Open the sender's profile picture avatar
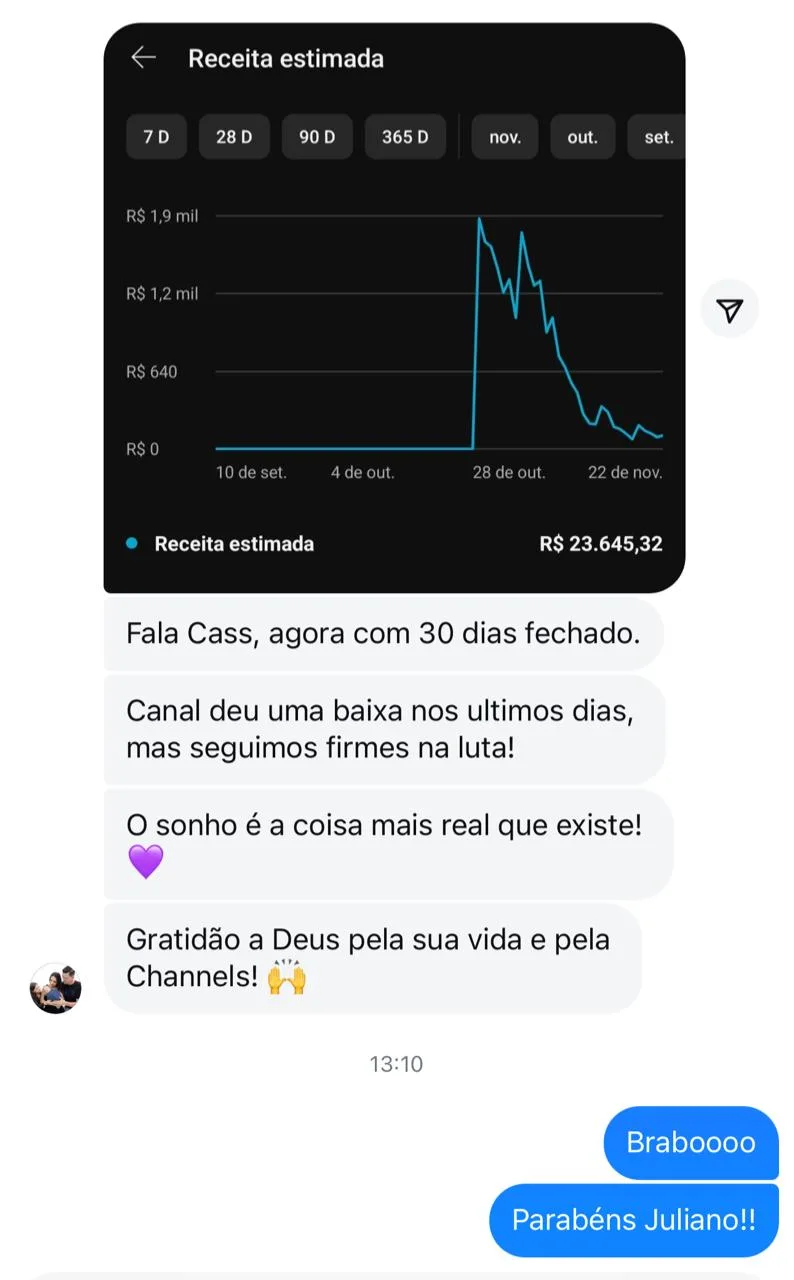Viewport: 794px width, 1280px height. point(56,988)
